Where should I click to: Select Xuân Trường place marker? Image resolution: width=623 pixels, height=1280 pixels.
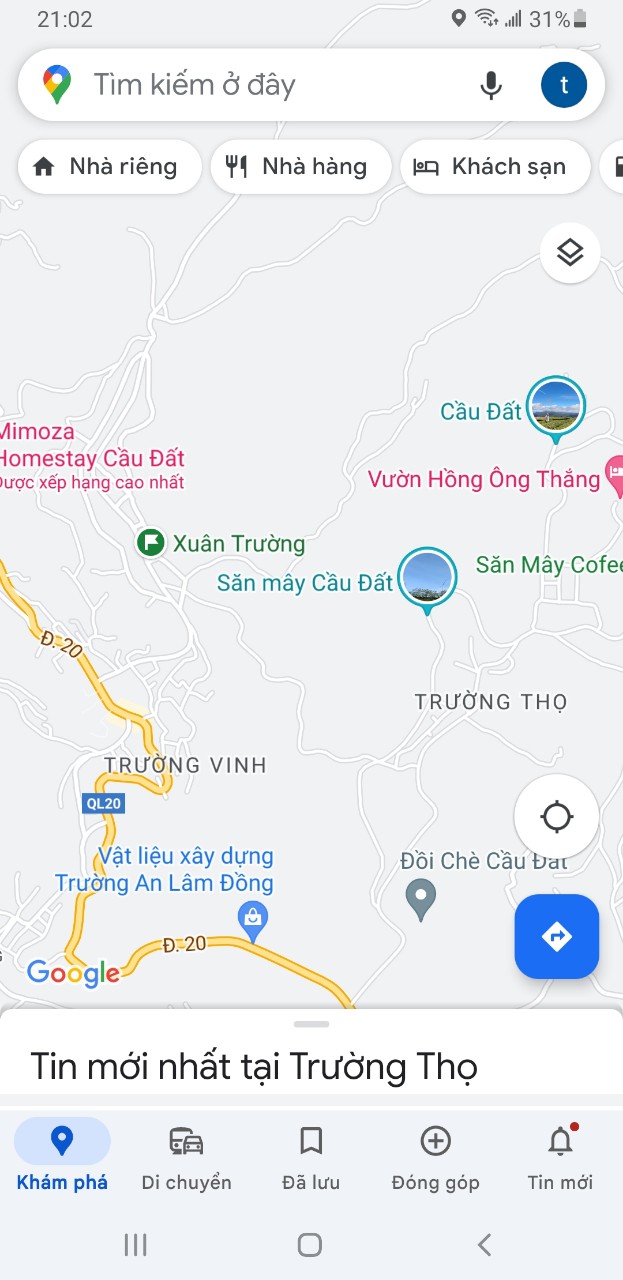tap(150, 543)
